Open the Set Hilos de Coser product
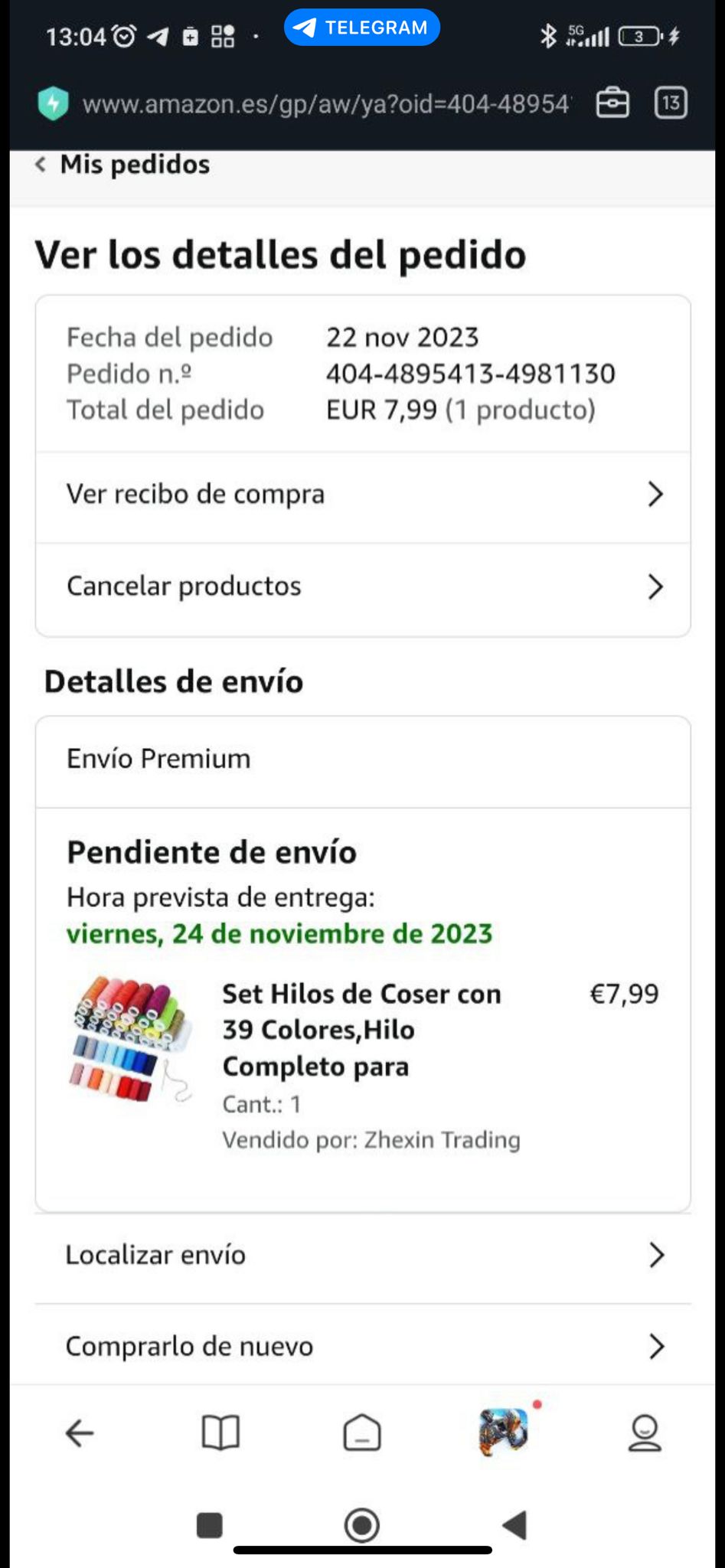 [x=361, y=1029]
